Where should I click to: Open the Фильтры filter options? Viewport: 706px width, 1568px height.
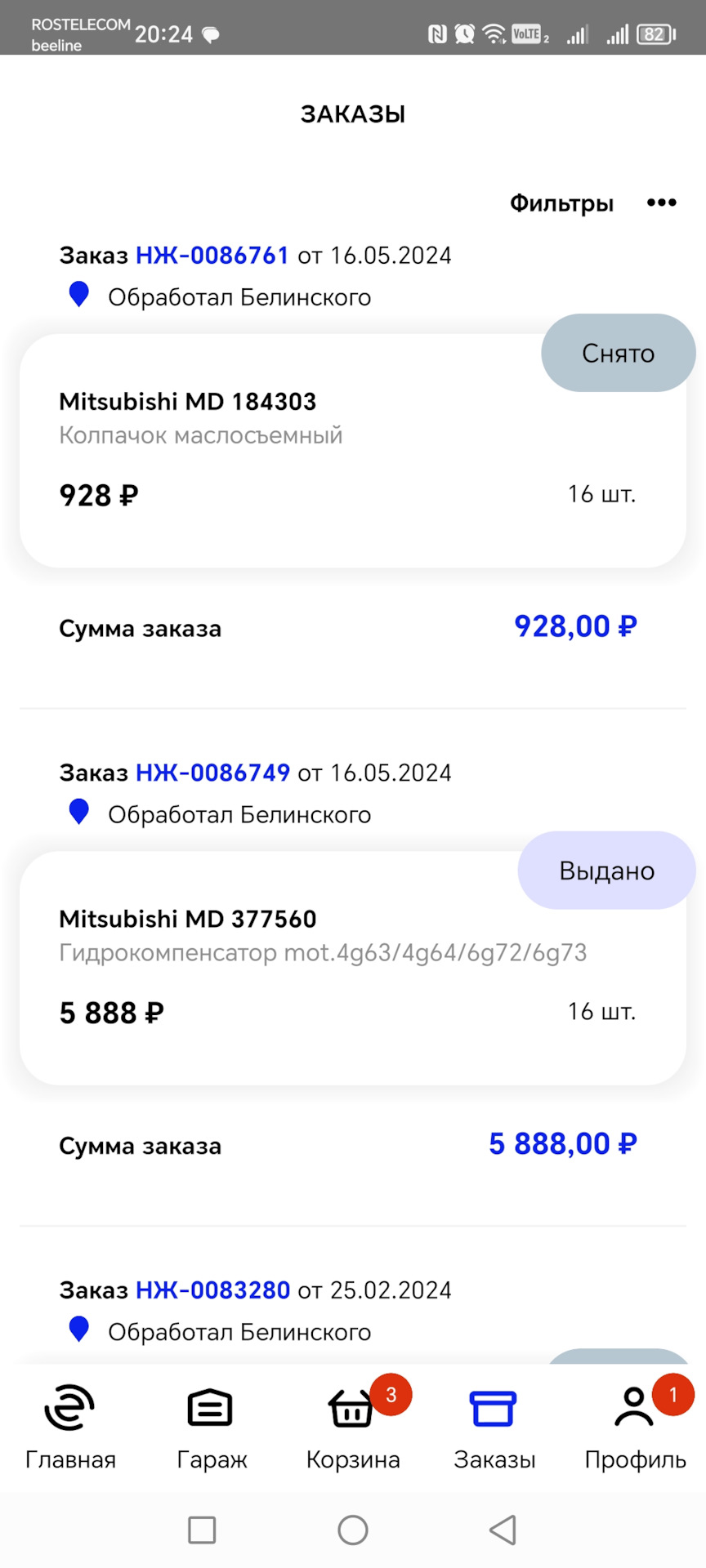point(561,203)
